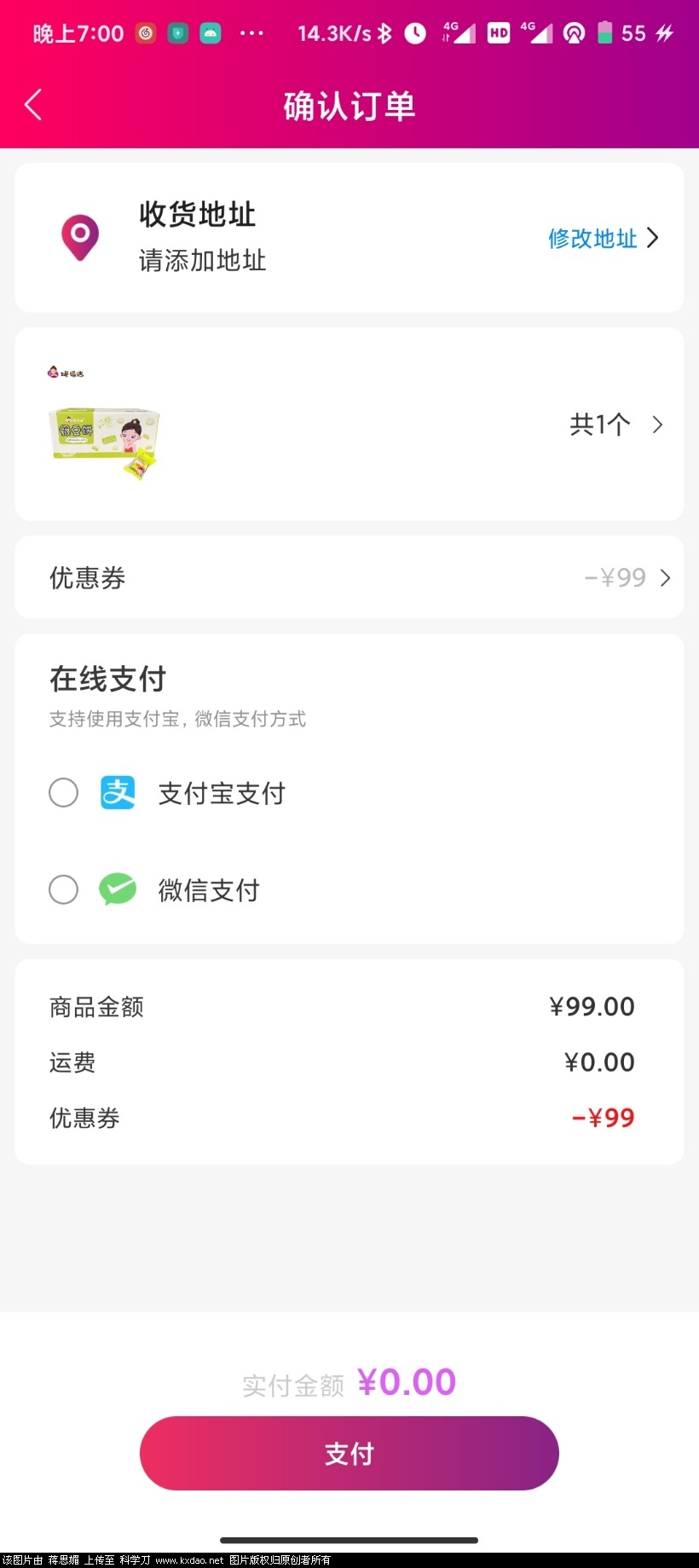Image resolution: width=699 pixels, height=1568 pixels.
Task: Tap the screen cast icon in status bar
Action: pyautogui.click(x=575, y=32)
